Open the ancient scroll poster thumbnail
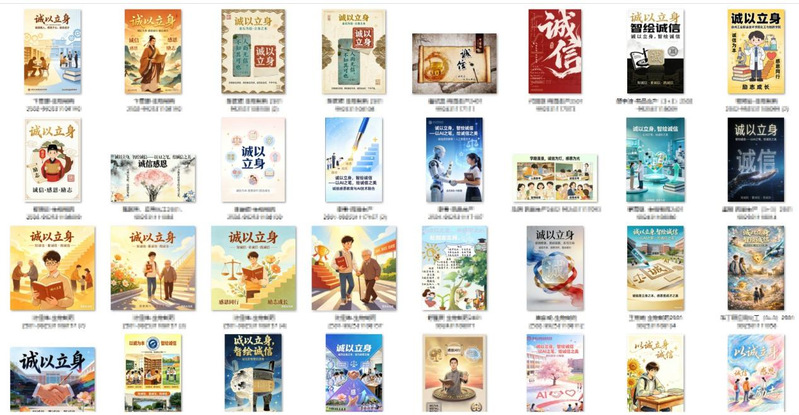The height and width of the screenshot is (415, 799). tap(454, 64)
